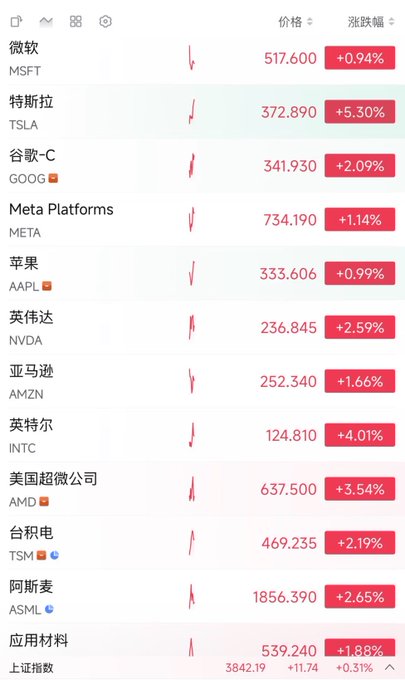This screenshot has width=405, height=680.
Task: Toggle the chart trend view icon
Action: 46,21
